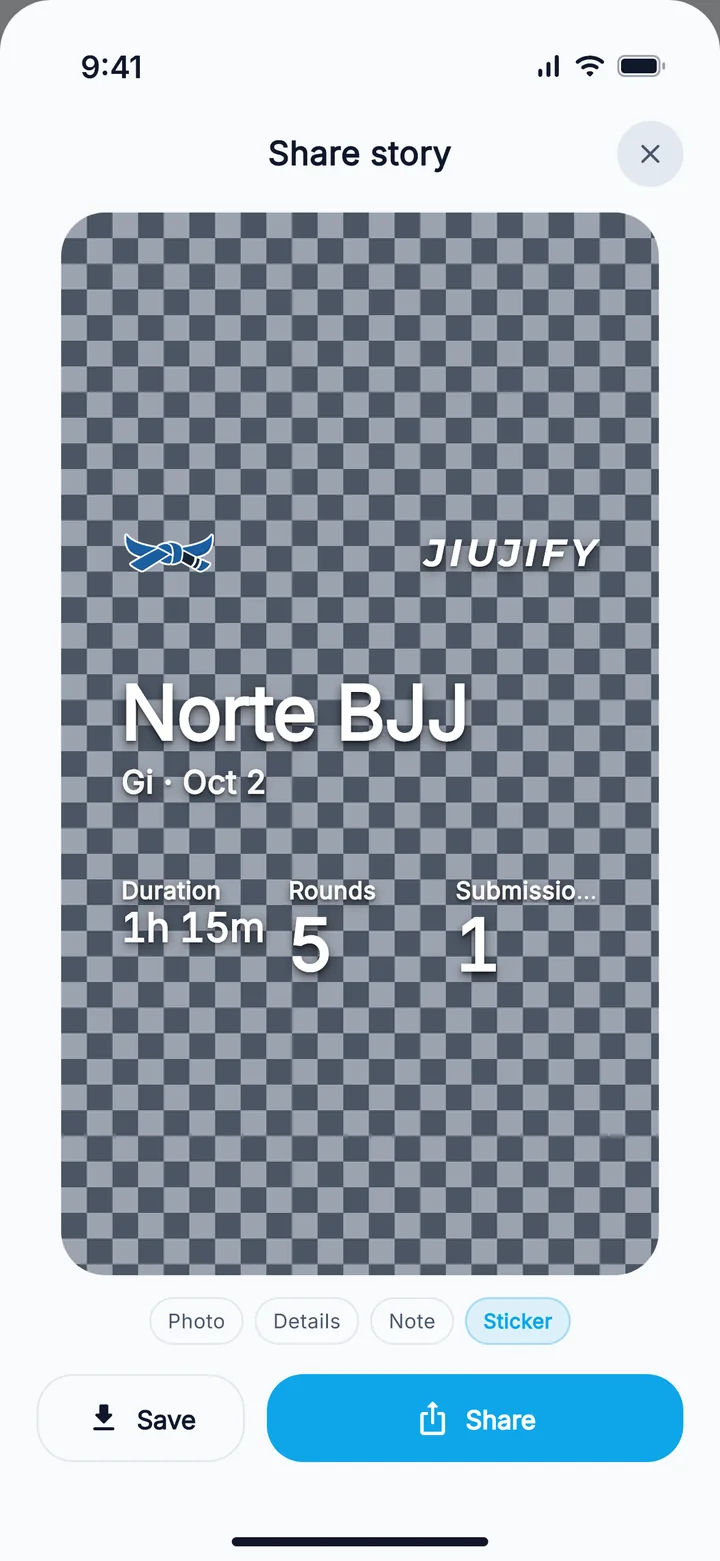Share the story

point(475,1418)
